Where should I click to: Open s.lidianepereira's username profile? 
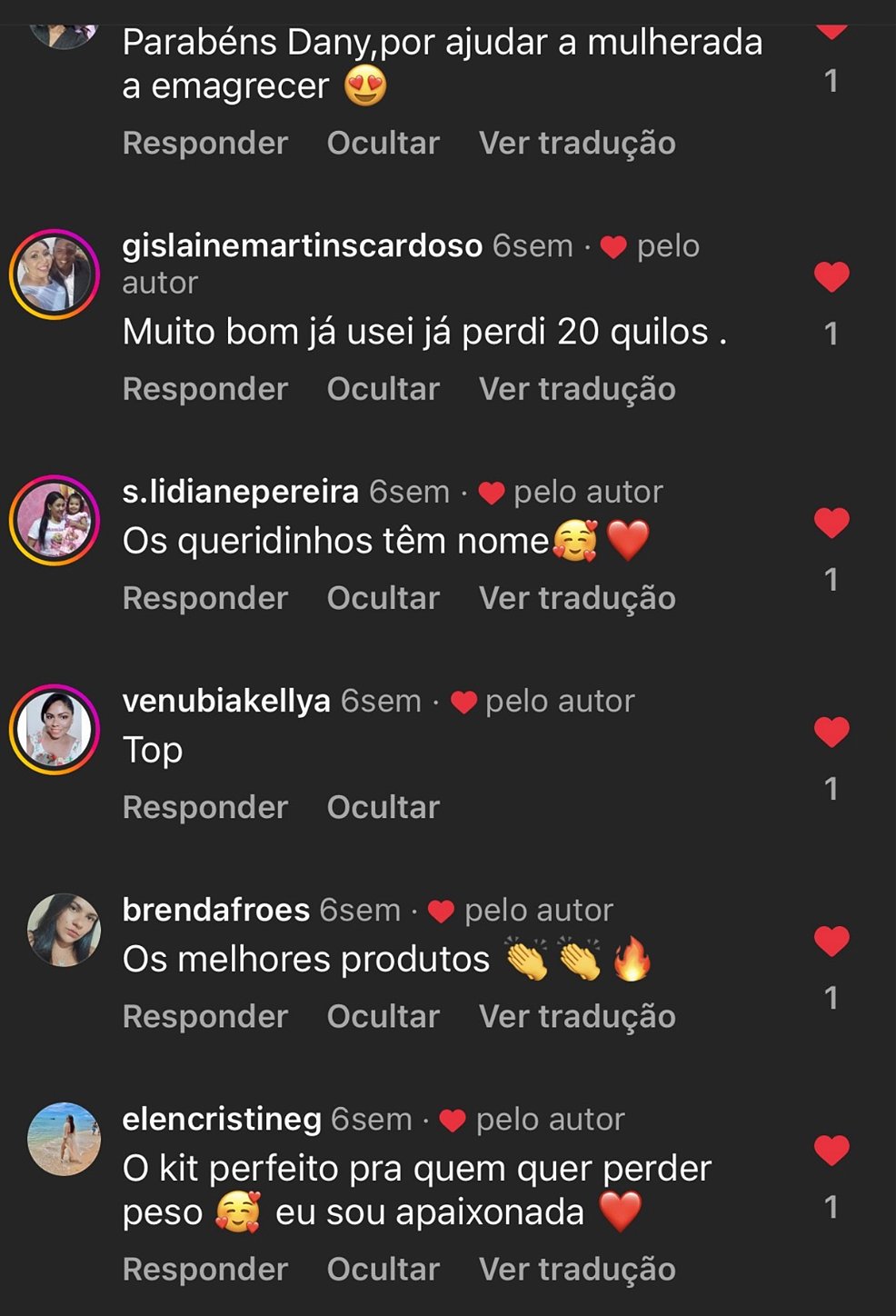(241, 492)
